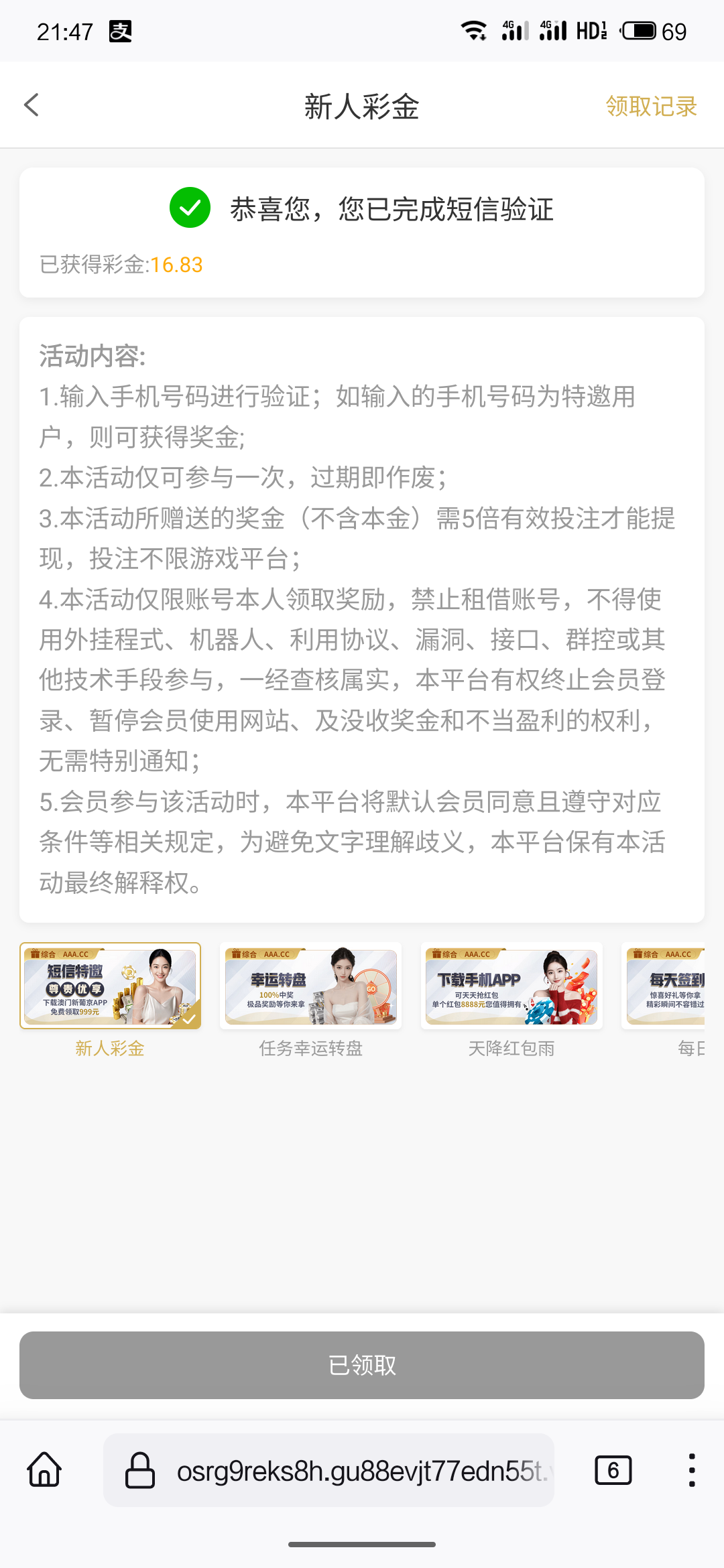This screenshot has width=724, height=1568.
Task: Go to the browser home page
Action: point(44,1470)
